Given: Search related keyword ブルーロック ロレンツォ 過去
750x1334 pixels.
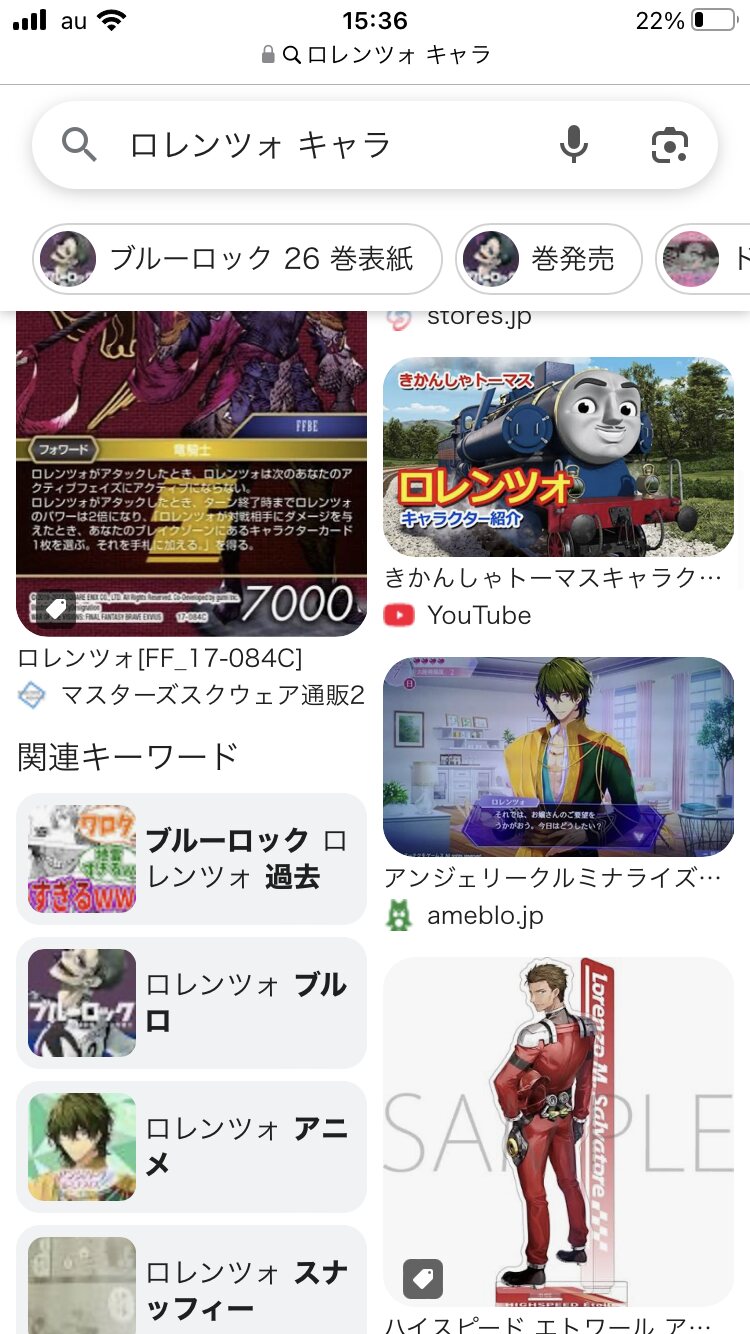Looking at the screenshot, I should tap(191, 859).
